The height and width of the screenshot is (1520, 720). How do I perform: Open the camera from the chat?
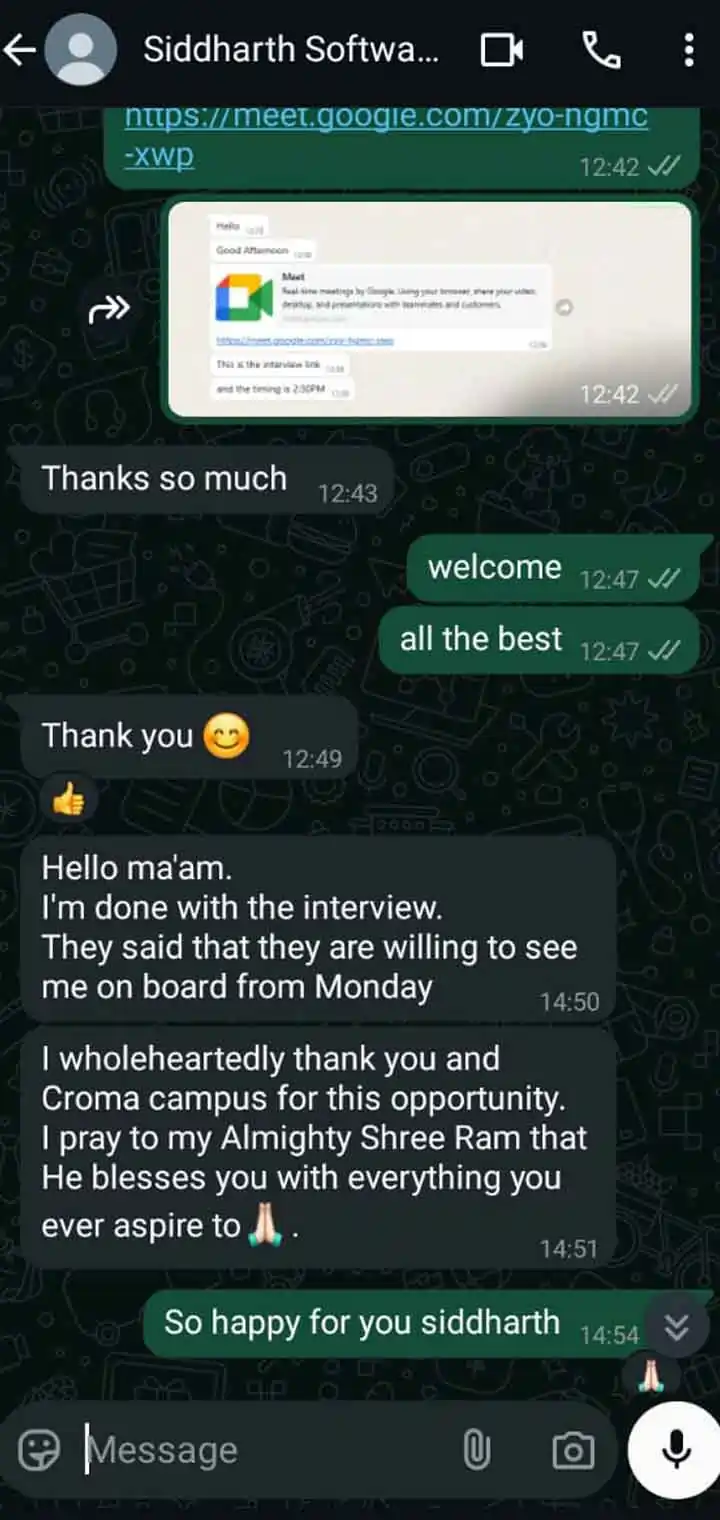[573, 1450]
